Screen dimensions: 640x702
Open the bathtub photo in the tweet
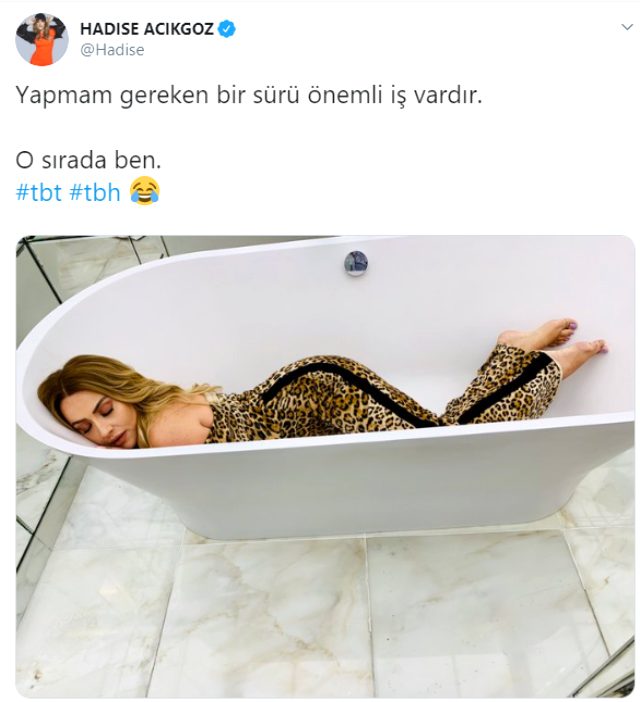(x=325, y=465)
